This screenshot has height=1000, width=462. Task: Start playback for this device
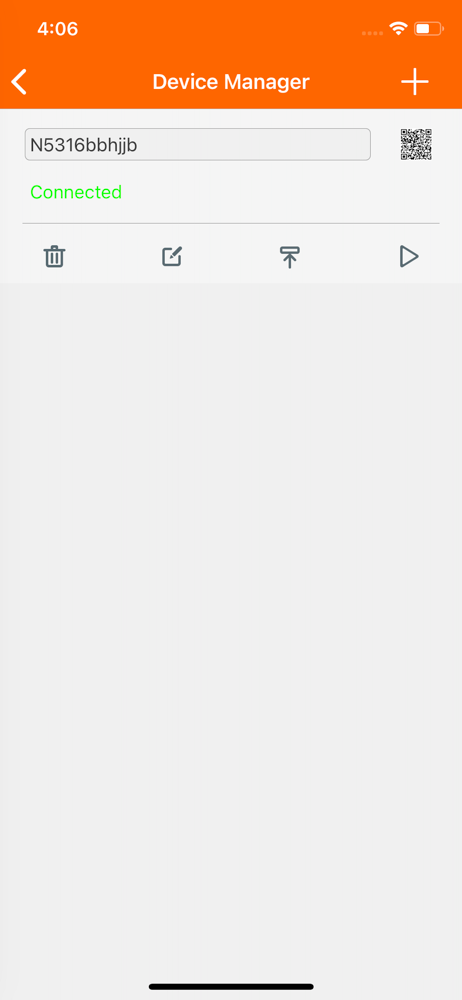[x=408, y=256]
